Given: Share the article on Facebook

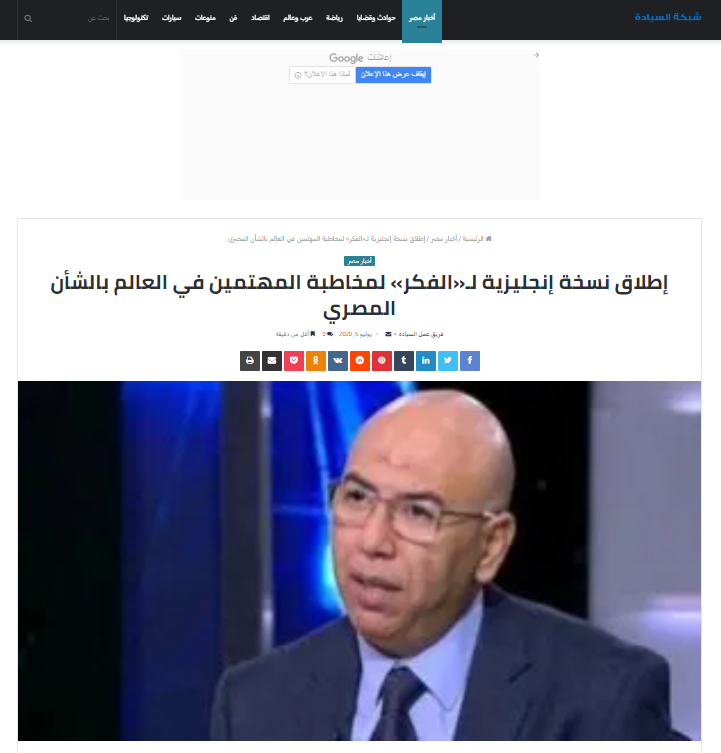Looking at the screenshot, I should (x=470, y=361).
